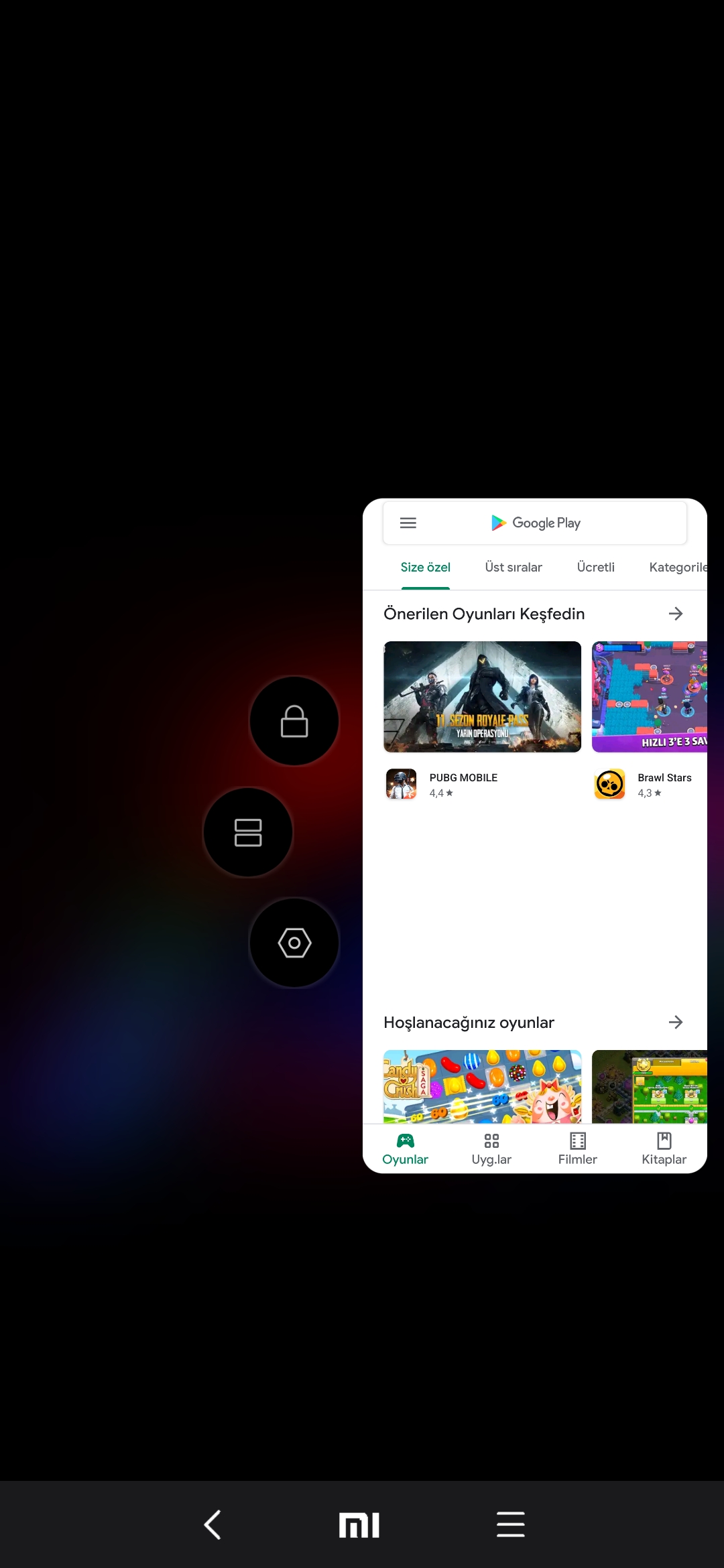The width and height of the screenshot is (724, 1568).
Task: Switch to the Ücretli tab
Action: pyautogui.click(x=596, y=568)
